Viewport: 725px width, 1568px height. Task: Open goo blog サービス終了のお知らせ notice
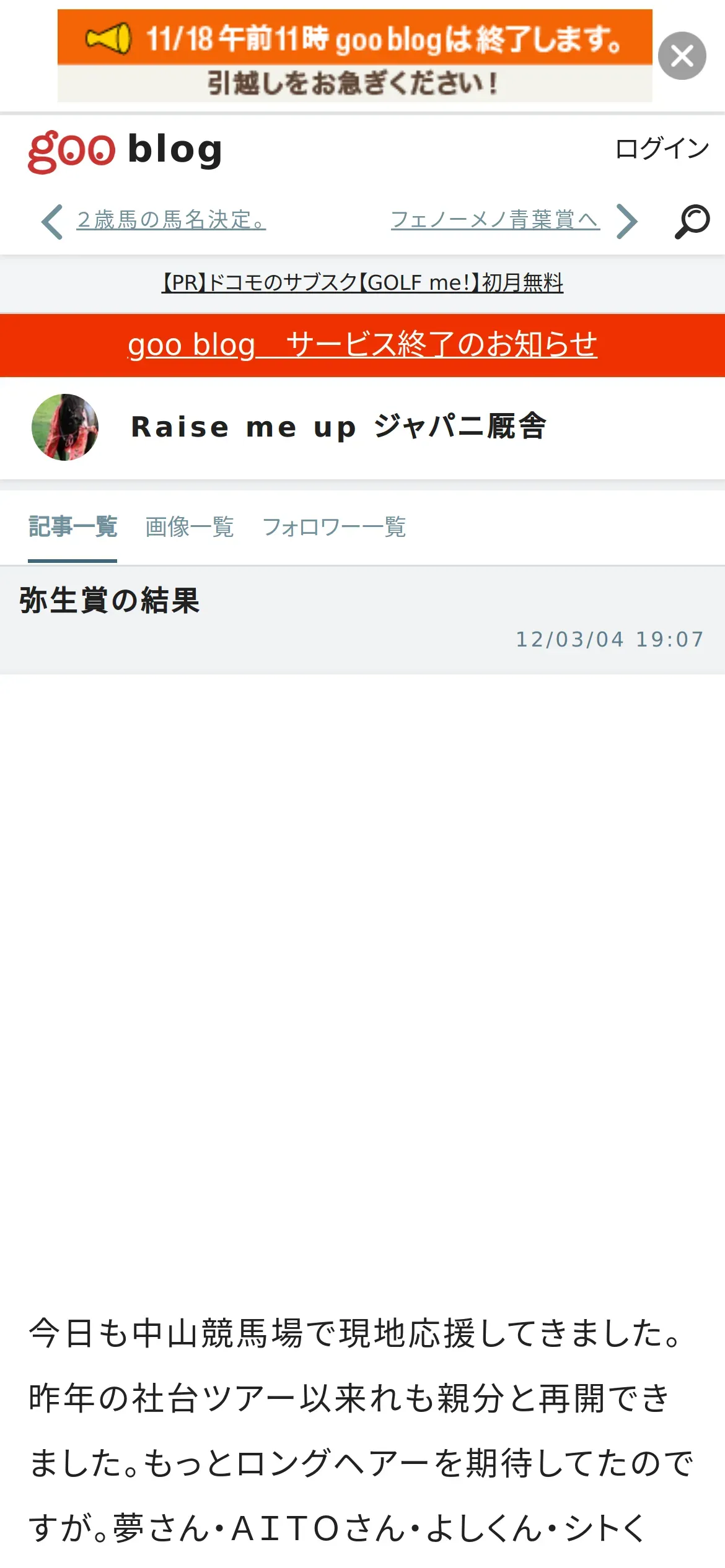(362, 345)
